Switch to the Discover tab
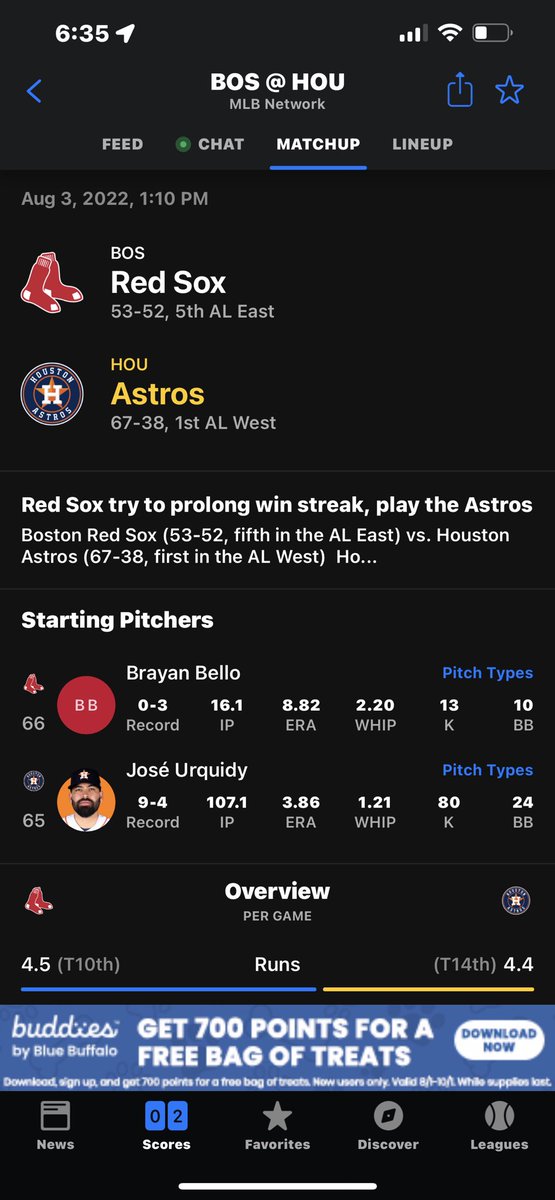 point(388,1125)
